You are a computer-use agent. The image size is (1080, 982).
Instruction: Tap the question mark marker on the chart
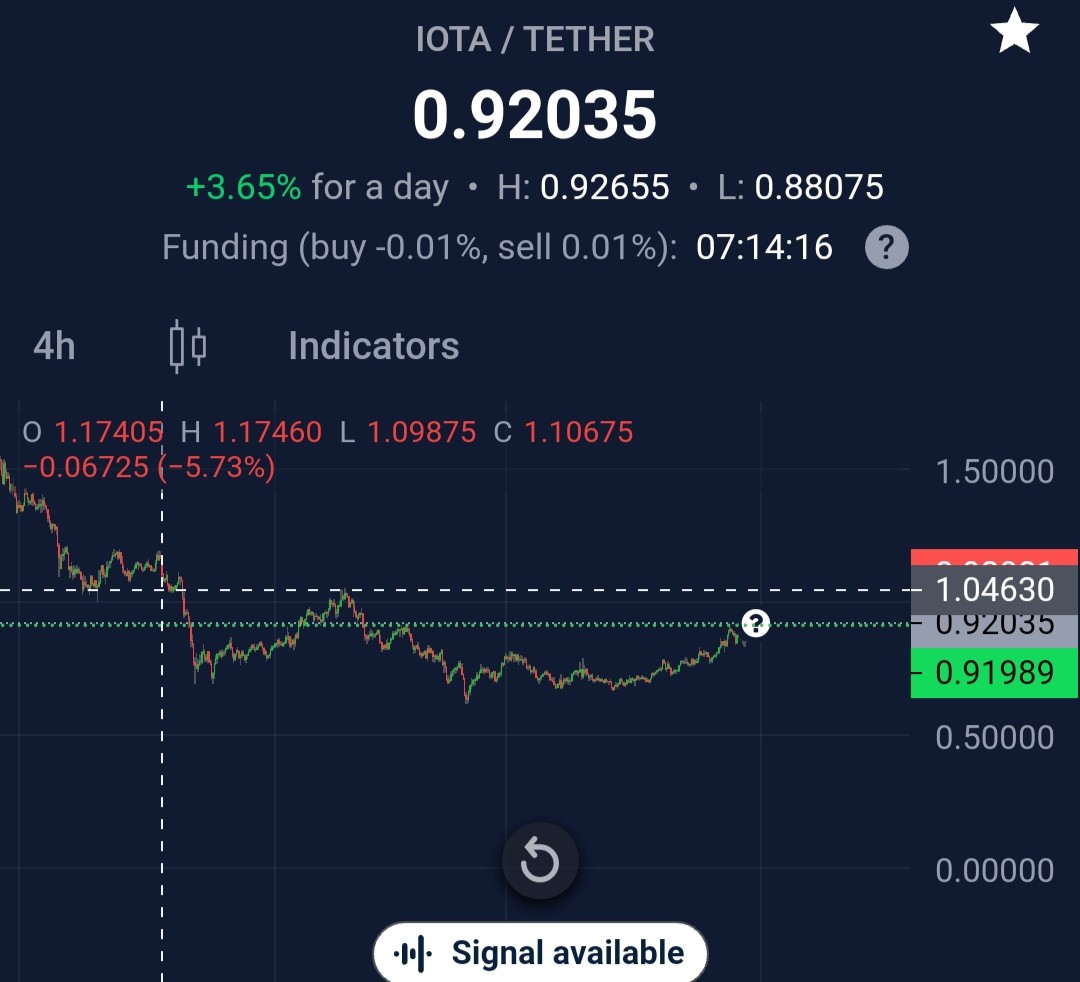756,624
